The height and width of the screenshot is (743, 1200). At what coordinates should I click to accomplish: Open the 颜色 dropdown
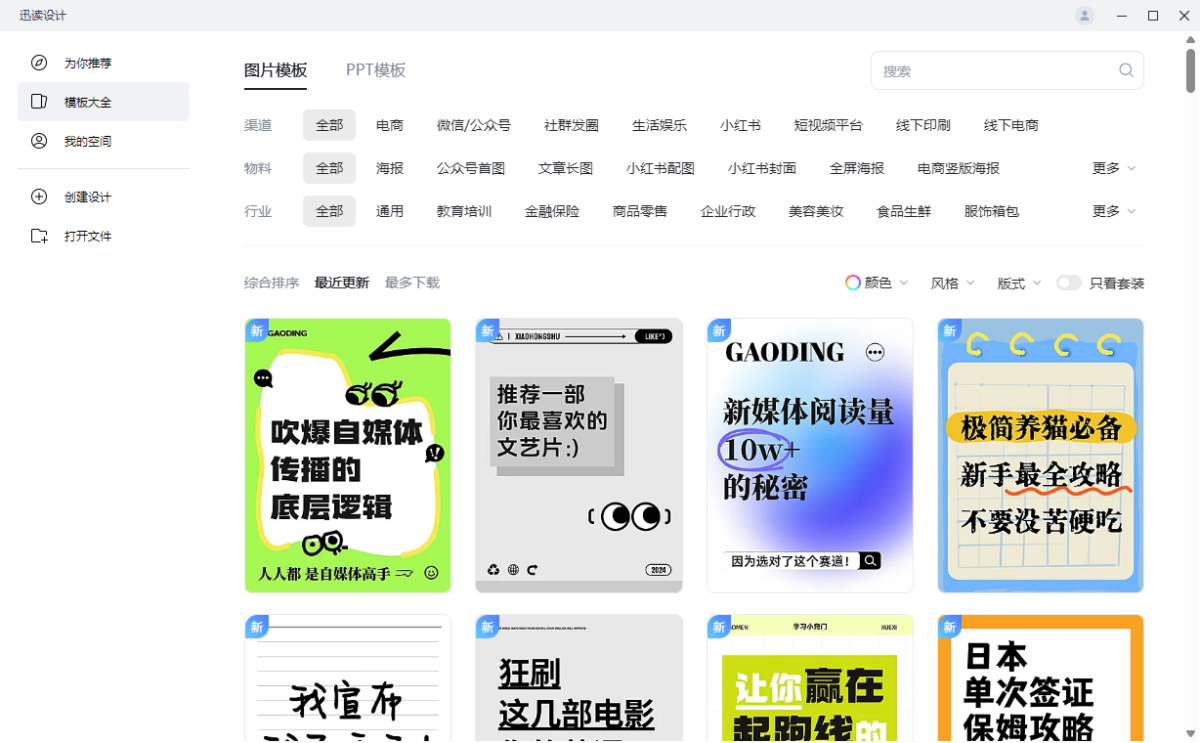pos(877,283)
